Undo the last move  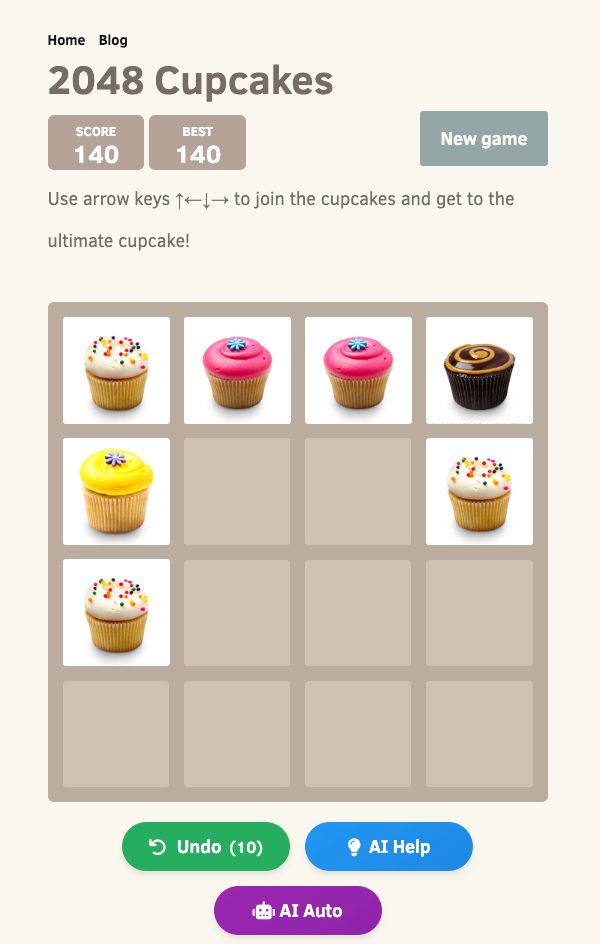pos(206,846)
